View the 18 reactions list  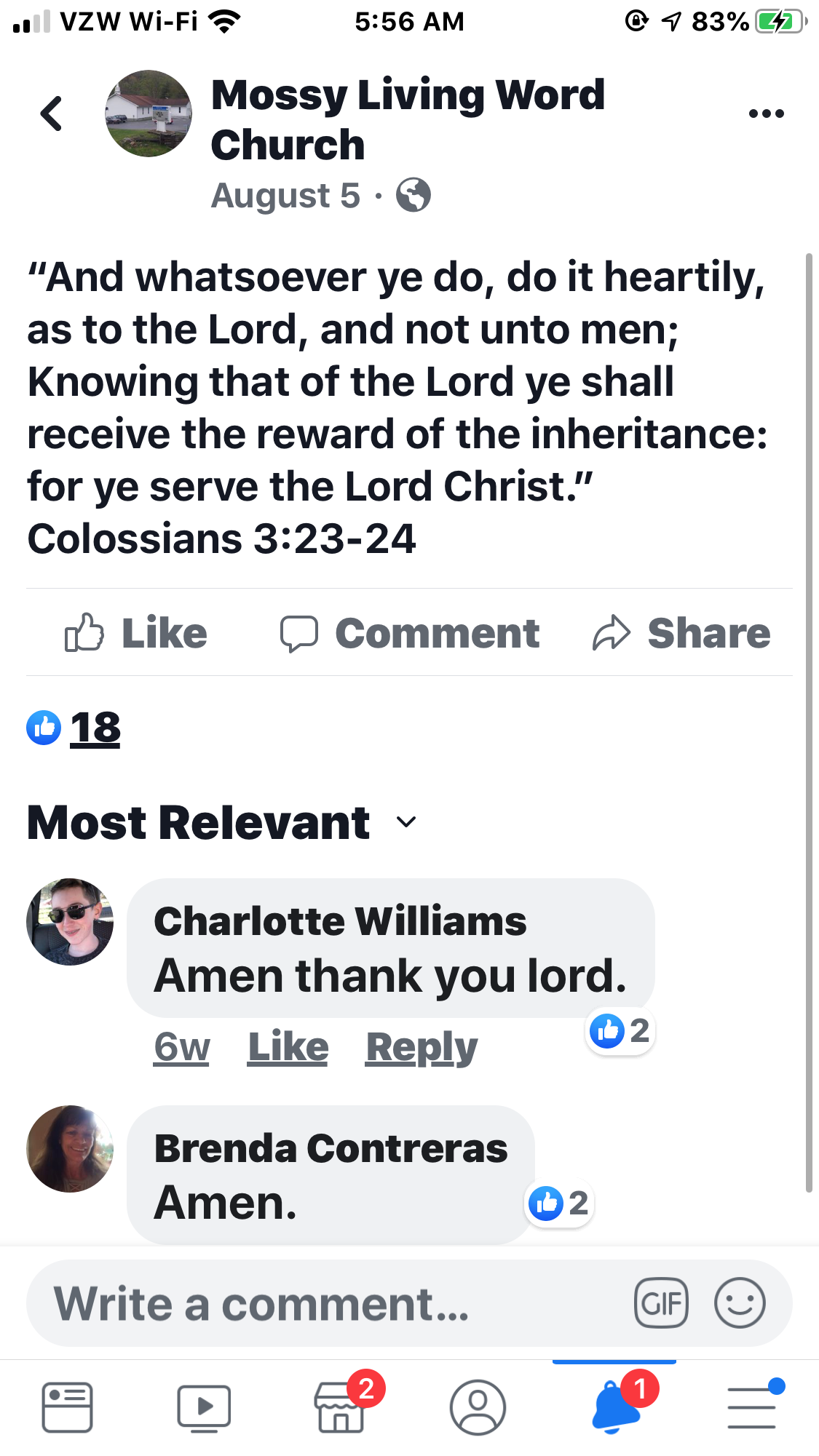point(95,728)
